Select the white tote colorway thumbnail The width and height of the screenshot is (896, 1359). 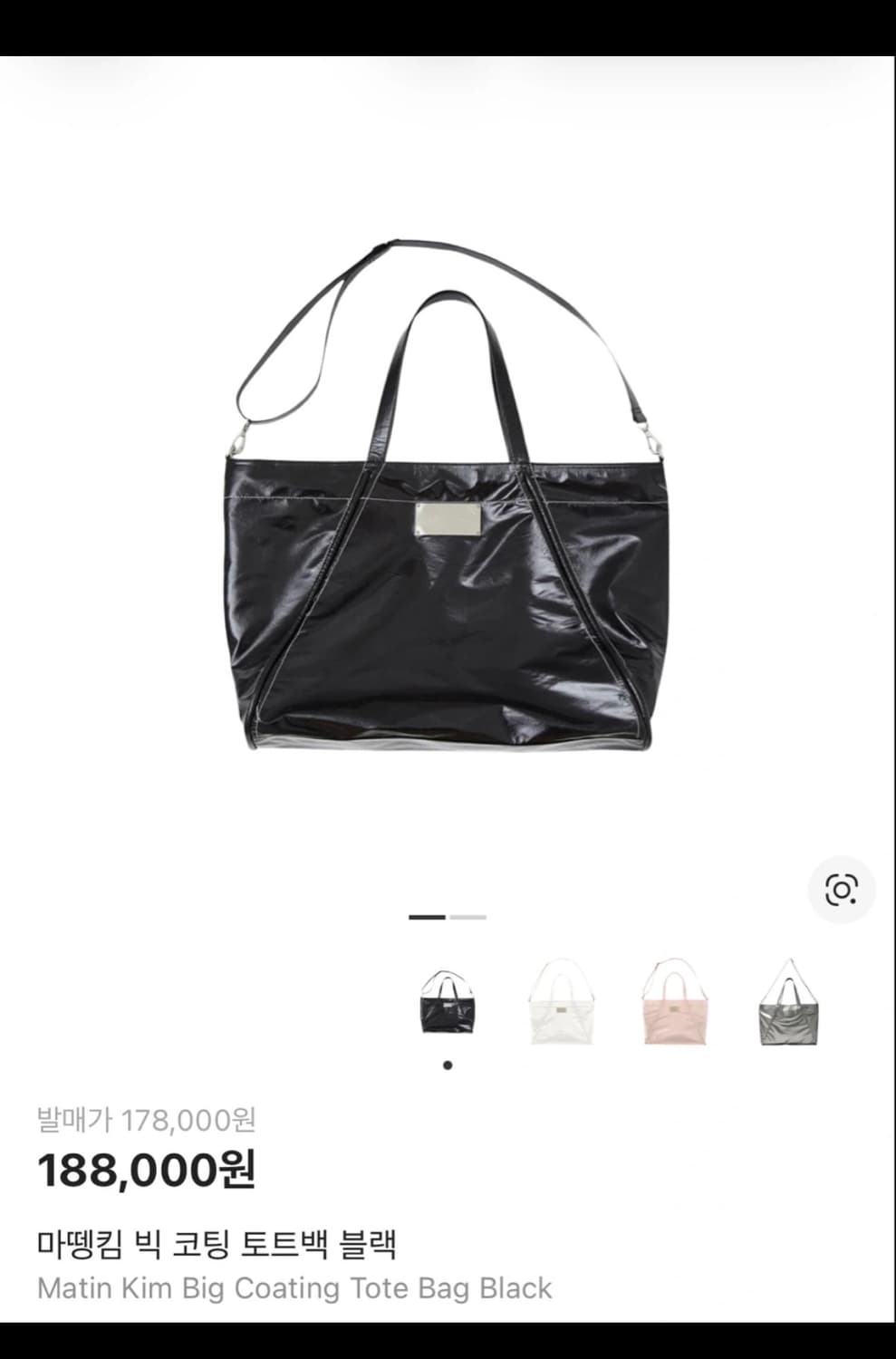tap(562, 1002)
